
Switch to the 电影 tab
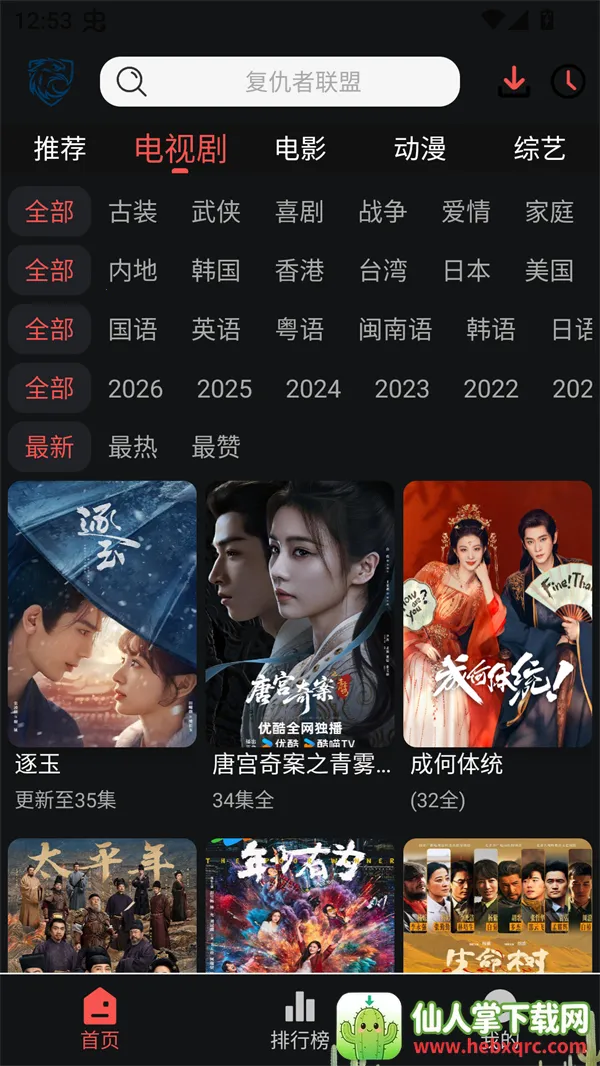(301, 149)
